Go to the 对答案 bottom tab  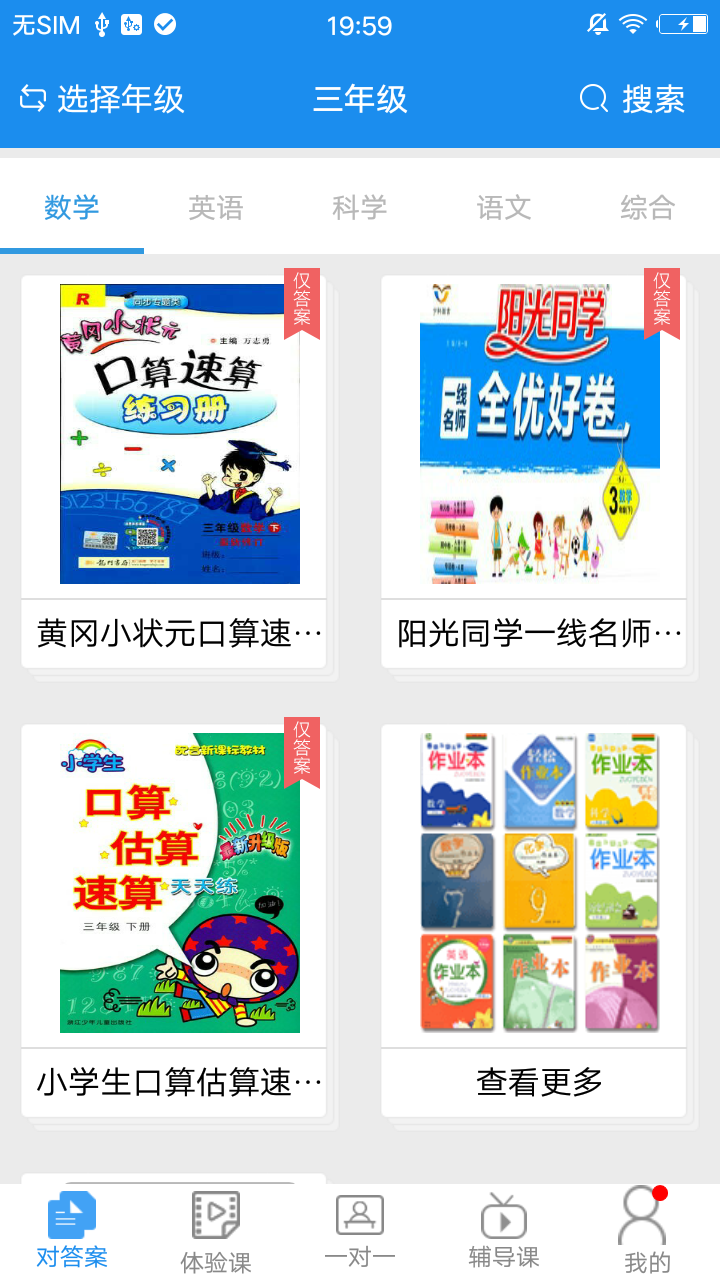pyautogui.click(x=72, y=1232)
